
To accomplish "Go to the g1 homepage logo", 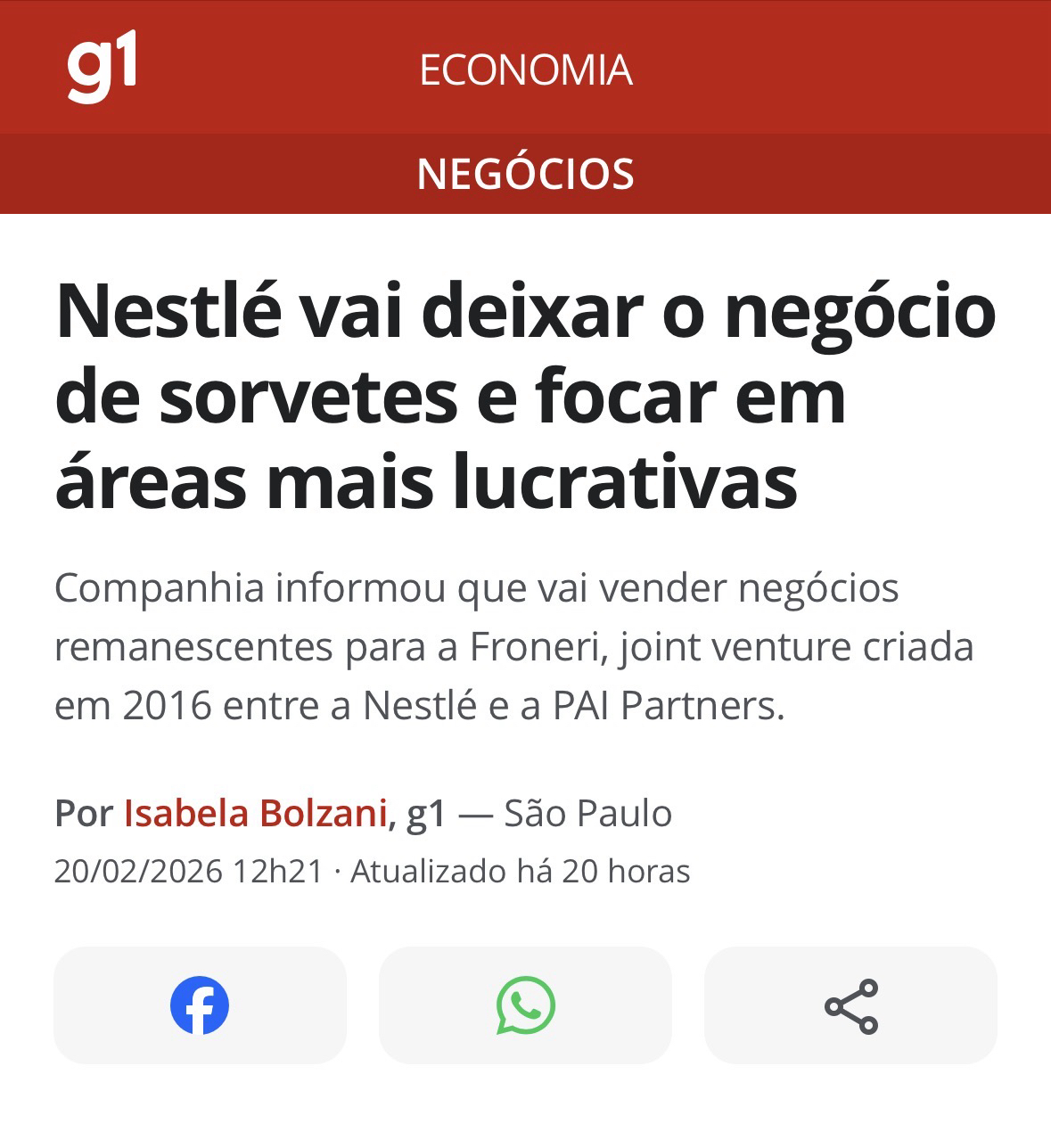I will [x=102, y=66].
